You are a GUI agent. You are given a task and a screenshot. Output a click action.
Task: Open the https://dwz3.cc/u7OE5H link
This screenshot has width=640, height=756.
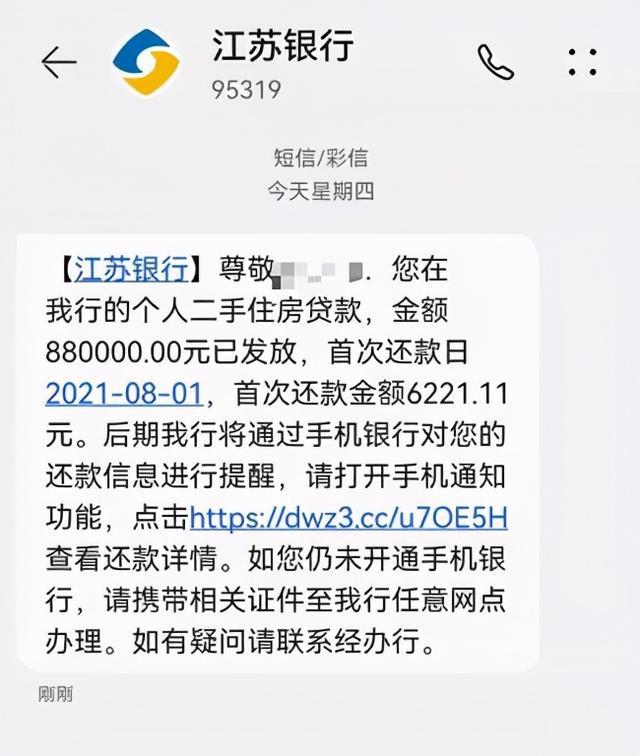[x=349, y=517]
